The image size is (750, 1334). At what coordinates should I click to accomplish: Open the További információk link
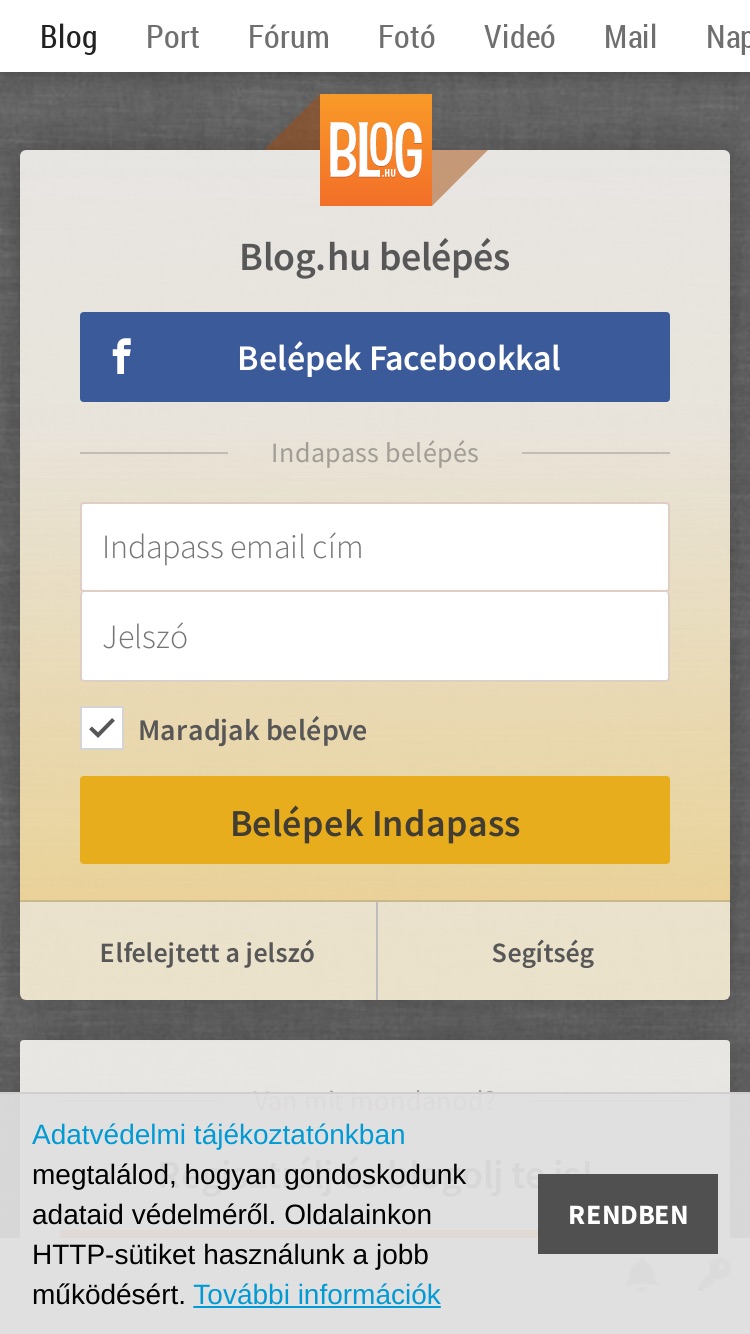click(x=317, y=1295)
